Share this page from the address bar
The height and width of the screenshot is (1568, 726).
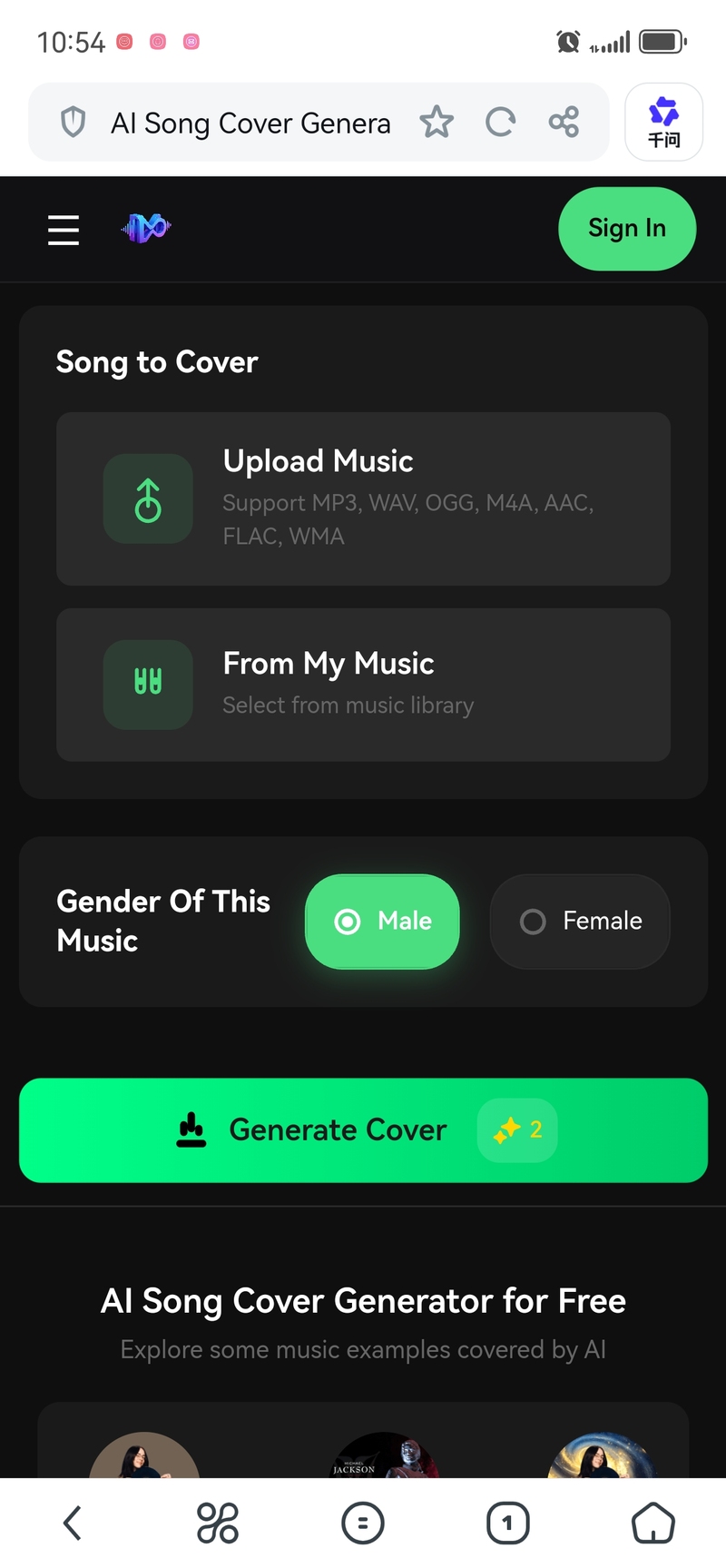pos(564,122)
